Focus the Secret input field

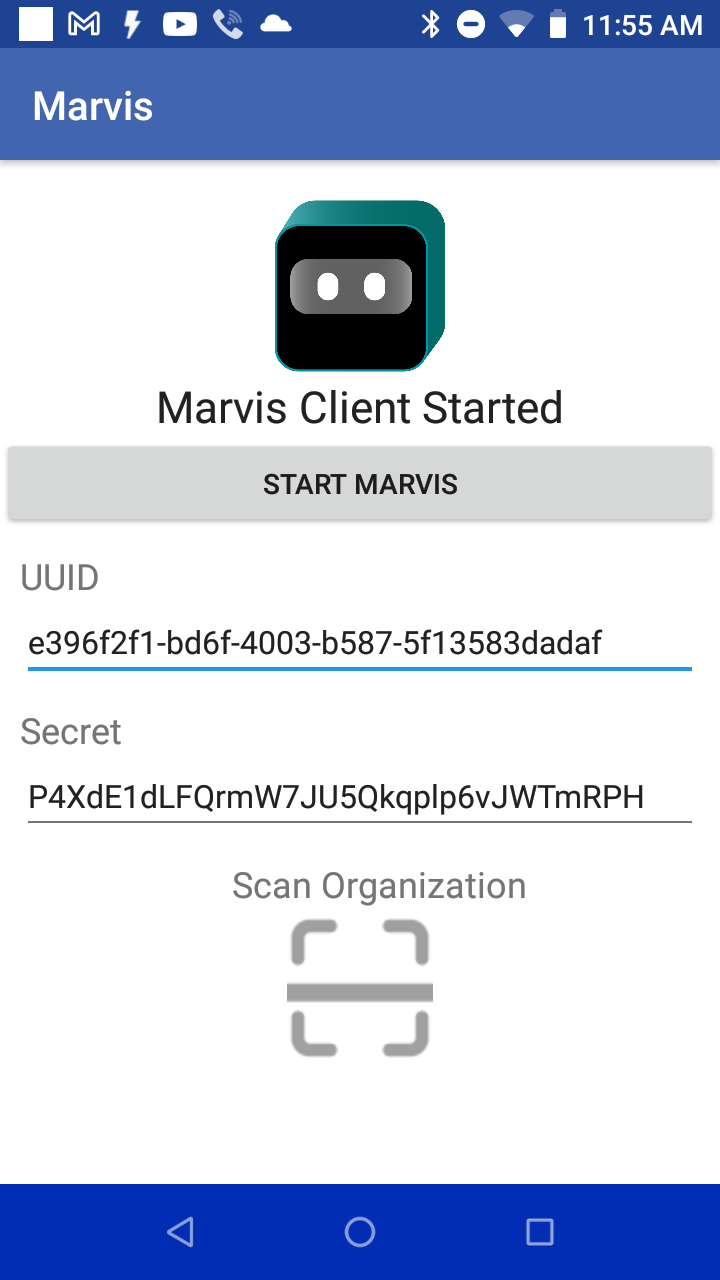click(x=360, y=797)
